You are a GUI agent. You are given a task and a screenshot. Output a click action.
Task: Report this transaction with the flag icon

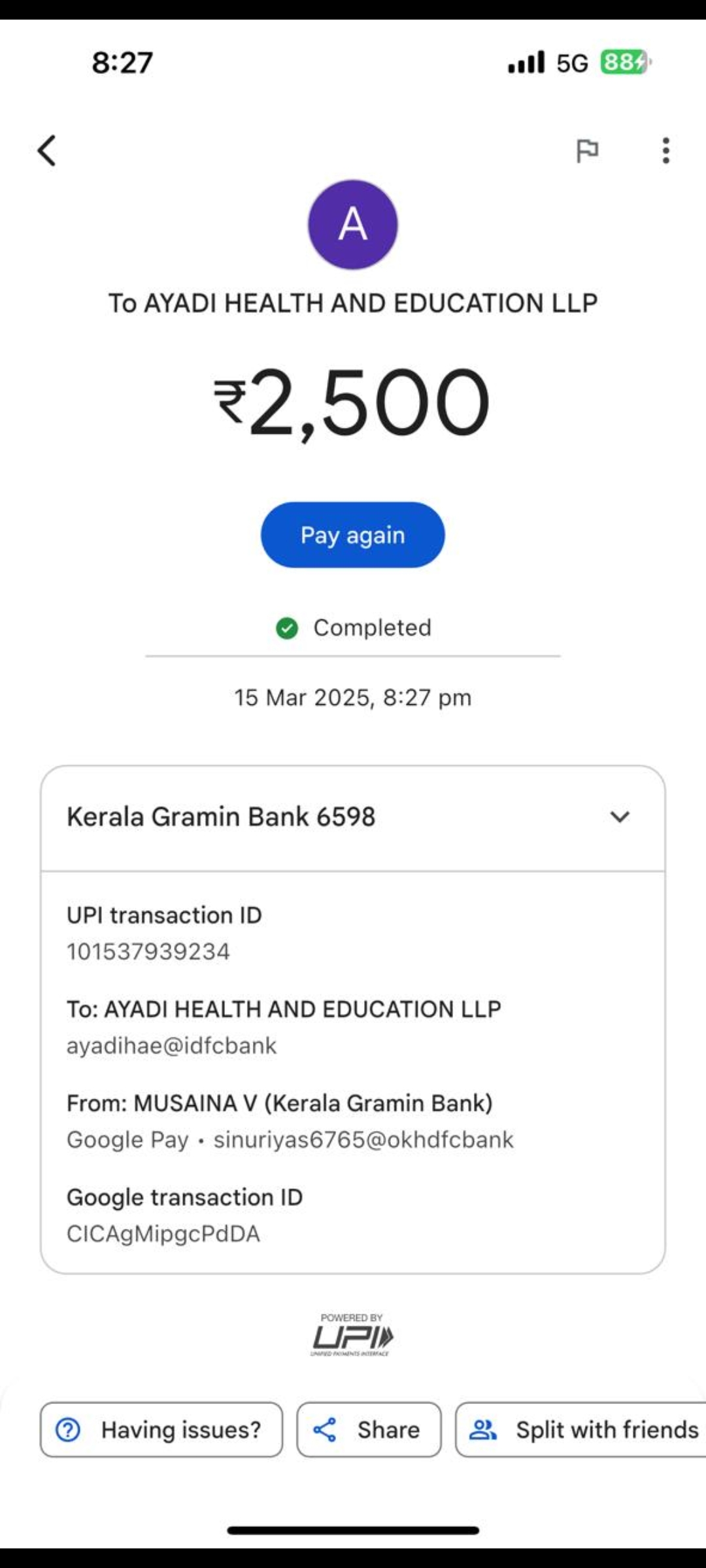[x=586, y=151]
